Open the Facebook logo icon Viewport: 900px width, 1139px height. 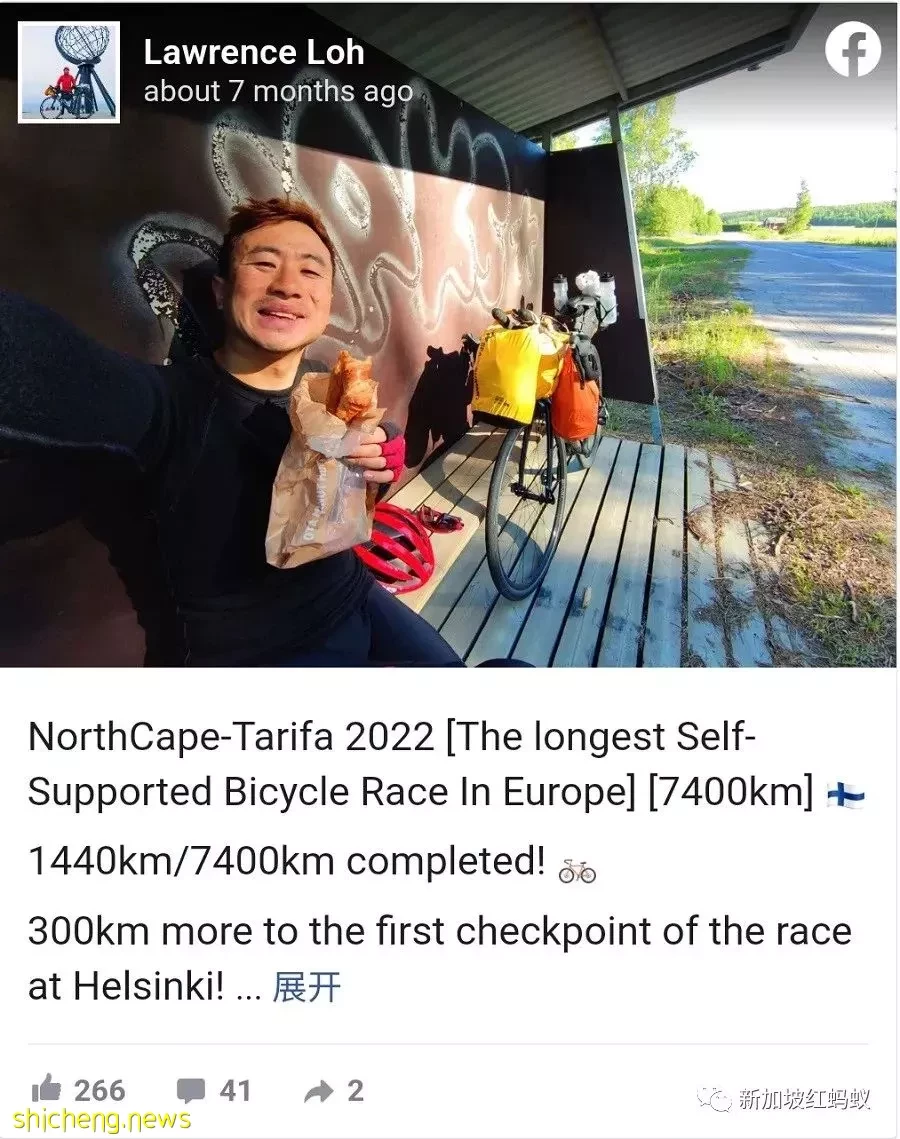[x=852, y=50]
